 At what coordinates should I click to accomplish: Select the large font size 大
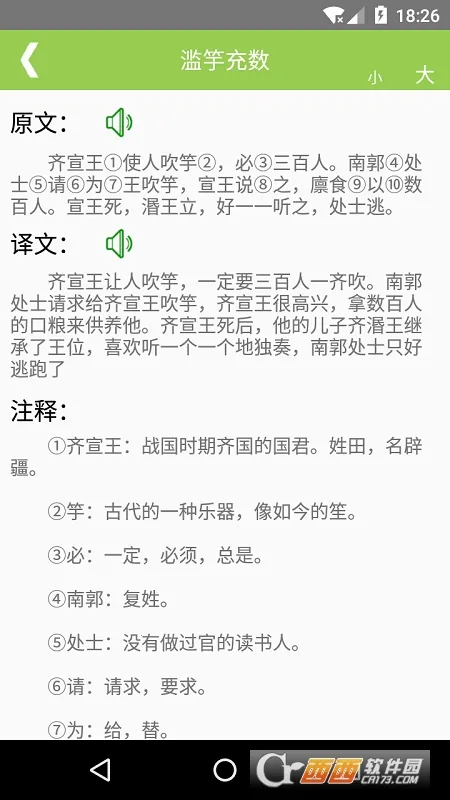point(424,75)
